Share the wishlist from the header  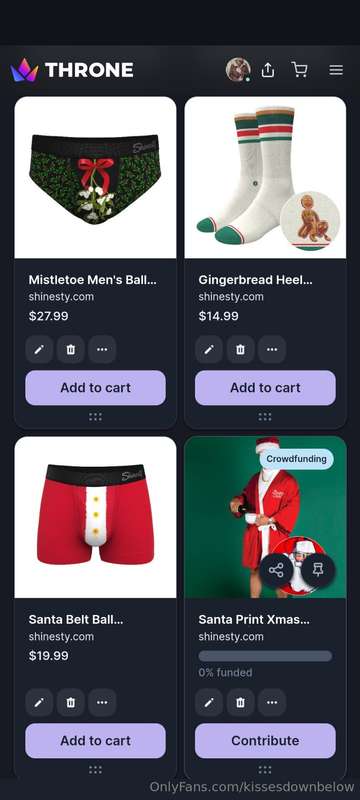click(268, 70)
